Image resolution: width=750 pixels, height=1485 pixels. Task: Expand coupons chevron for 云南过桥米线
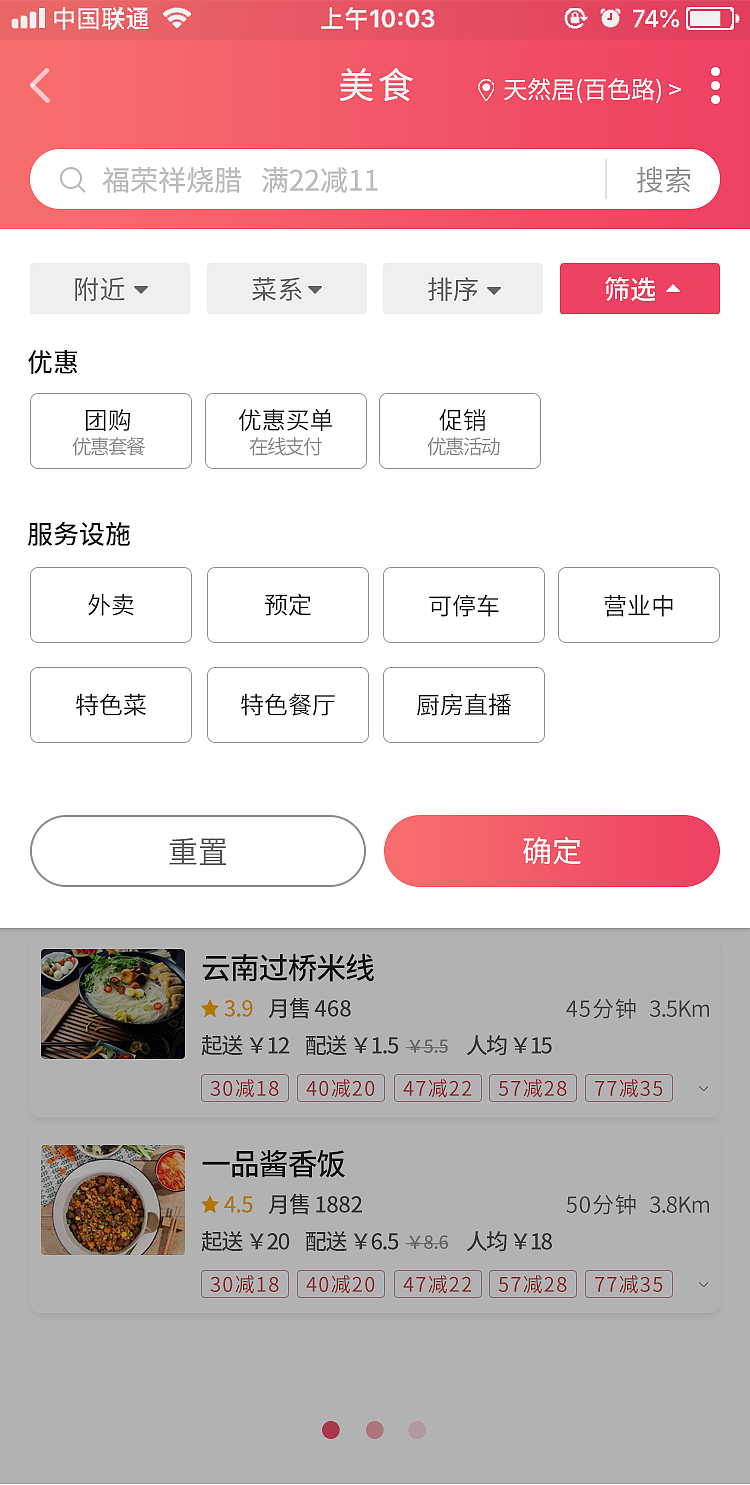(x=703, y=1088)
